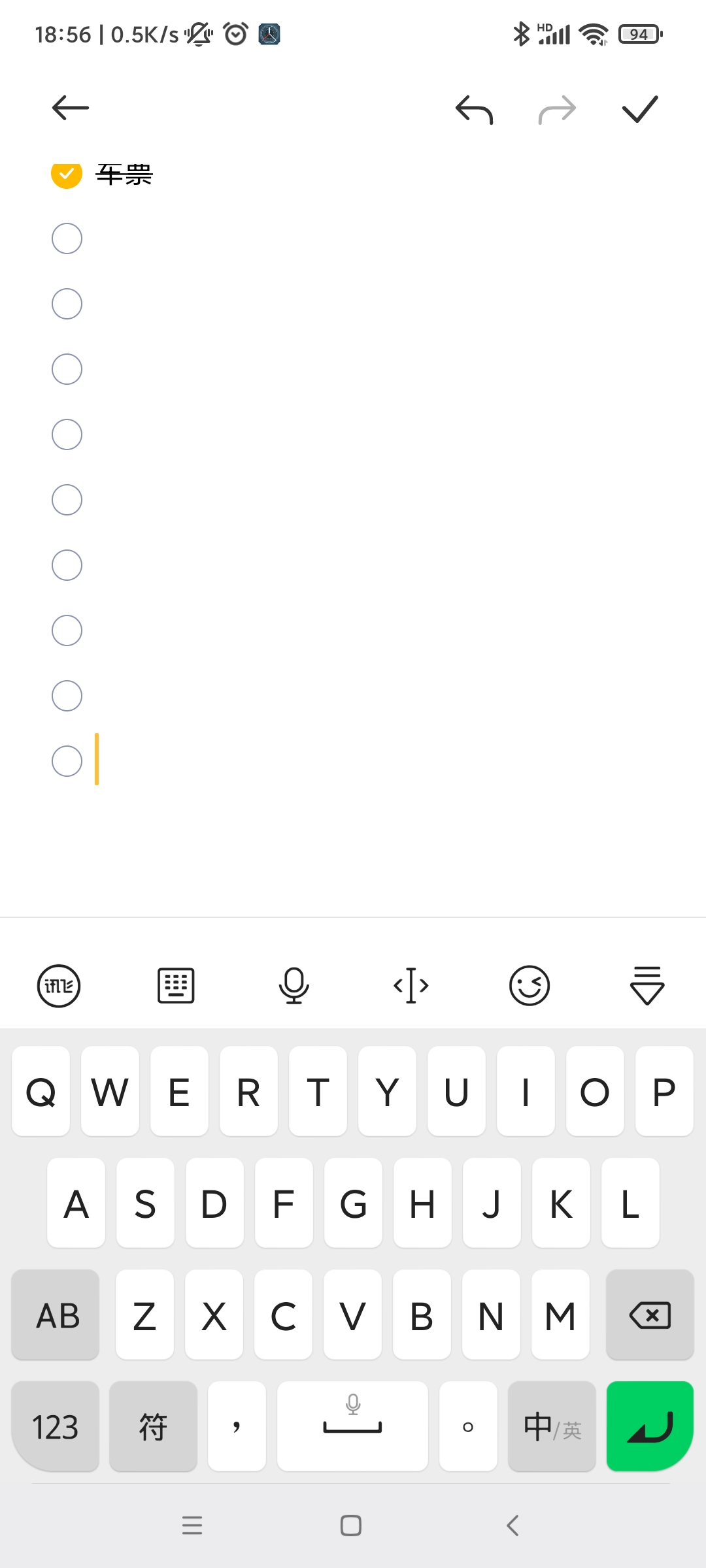
Task: Toggle between Chinese and English input
Action: 552,1427
